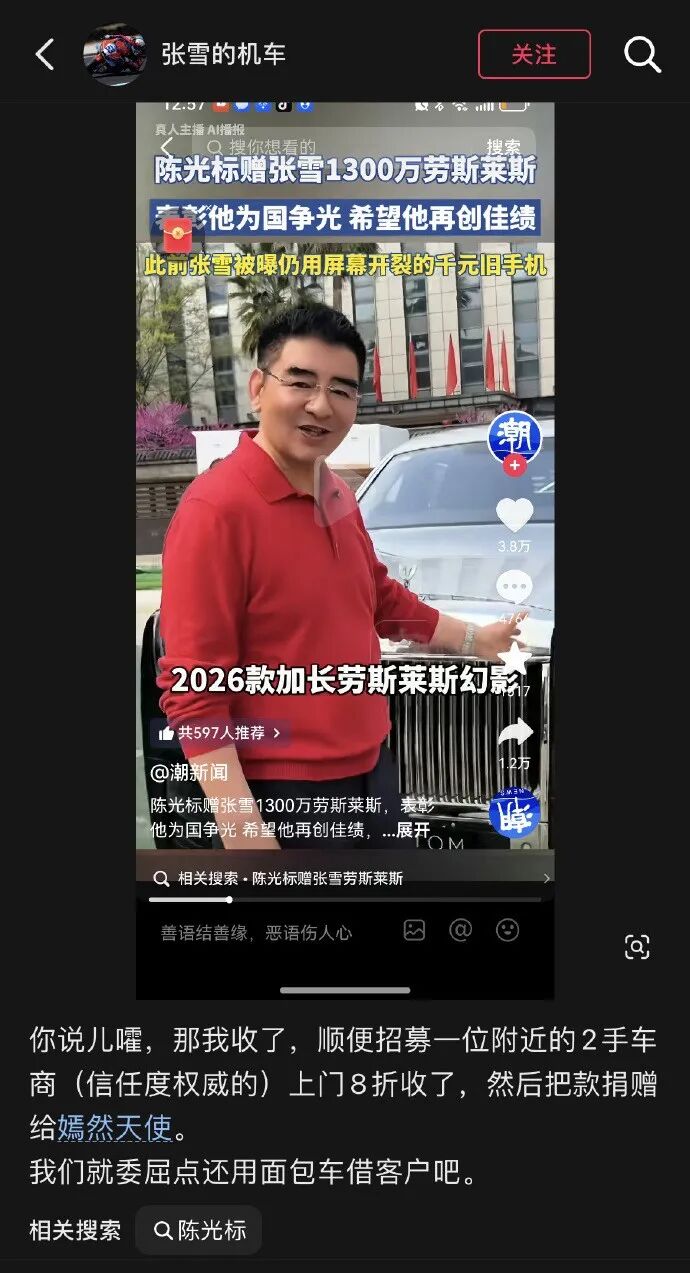The width and height of the screenshot is (690, 1273).
Task: Open the search magnifier in the top bar
Action: tap(642, 54)
